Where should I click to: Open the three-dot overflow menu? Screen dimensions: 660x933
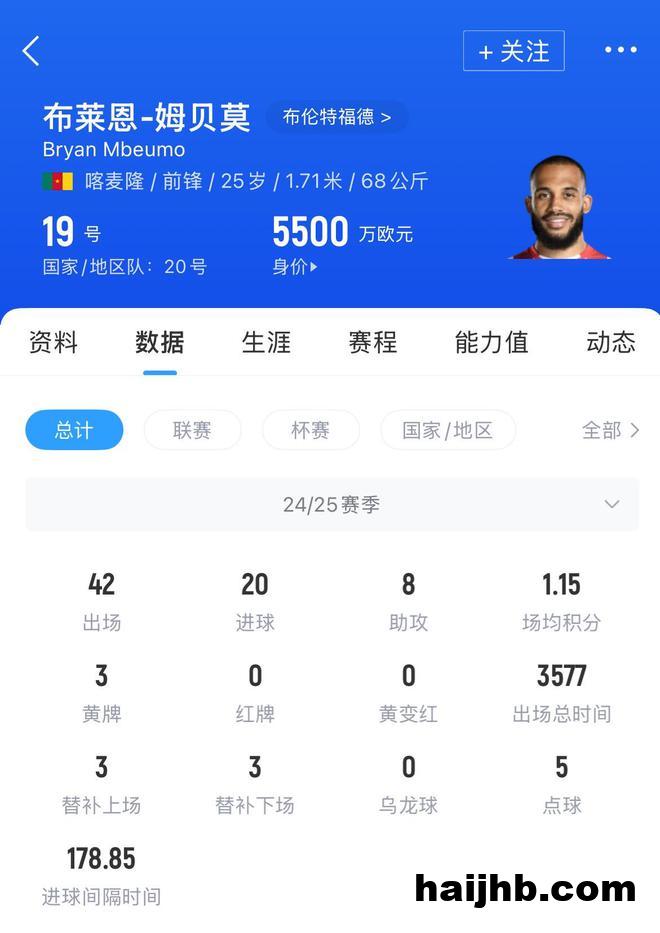620,51
